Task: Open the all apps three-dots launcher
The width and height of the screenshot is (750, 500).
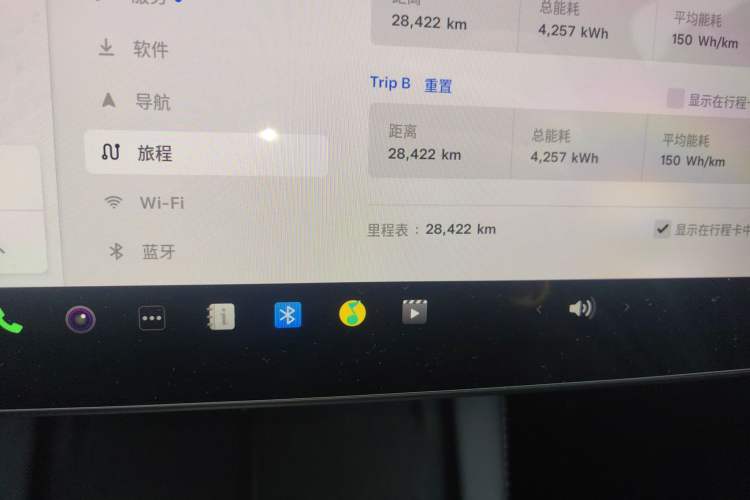Action: [151, 319]
